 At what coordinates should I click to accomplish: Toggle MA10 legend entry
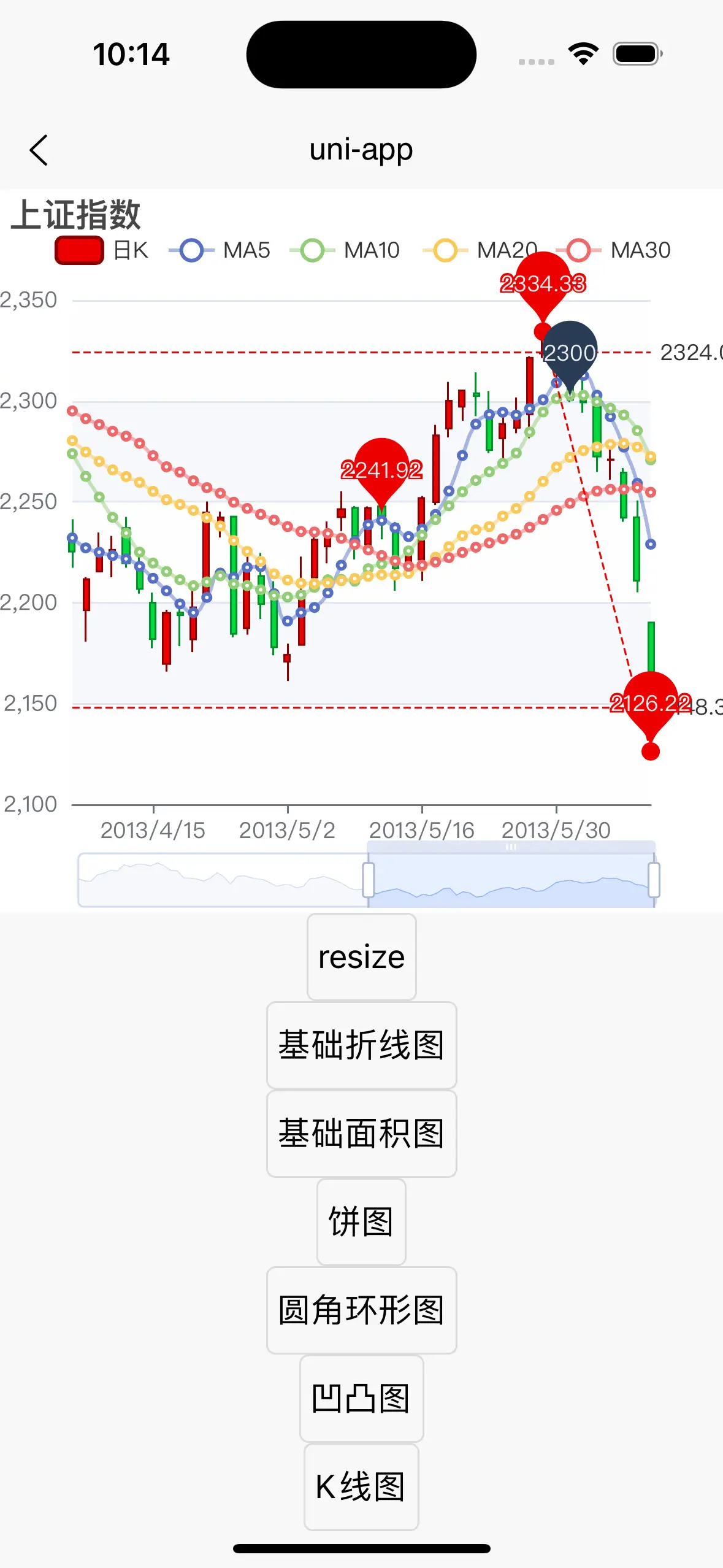pyautogui.click(x=345, y=250)
